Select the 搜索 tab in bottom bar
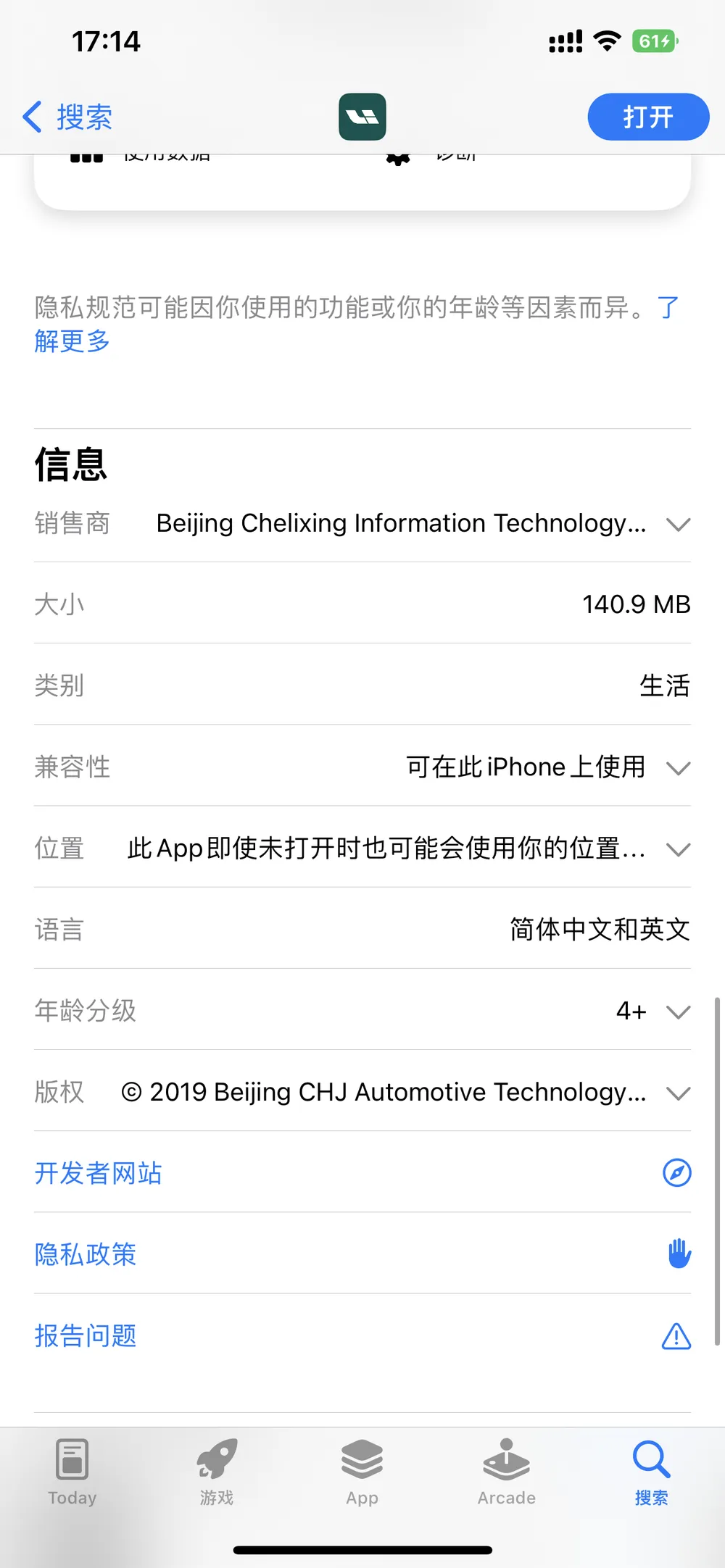725x1568 pixels. pyautogui.click(x=651, y=1472)
